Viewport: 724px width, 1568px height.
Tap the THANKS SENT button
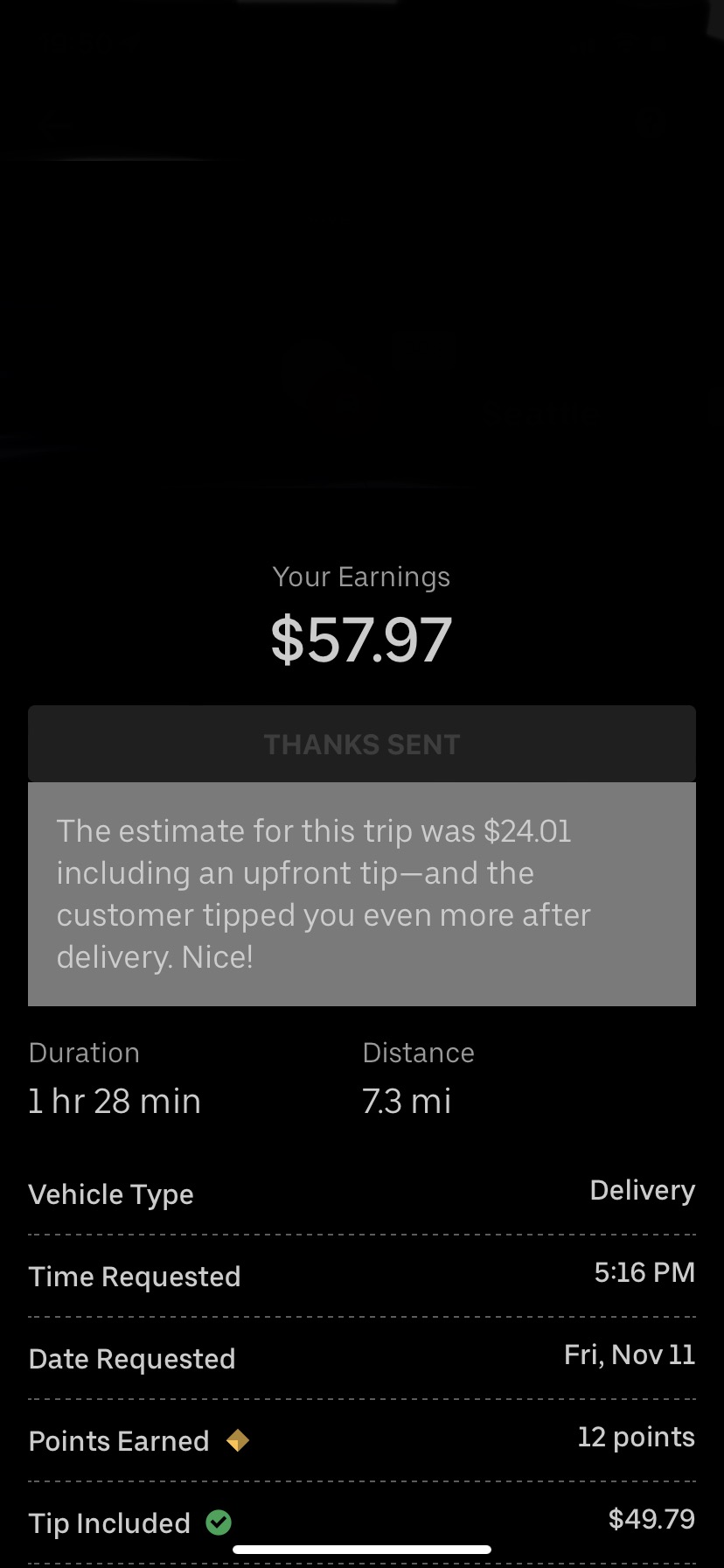pyautogui.click(x=362, y=744)
